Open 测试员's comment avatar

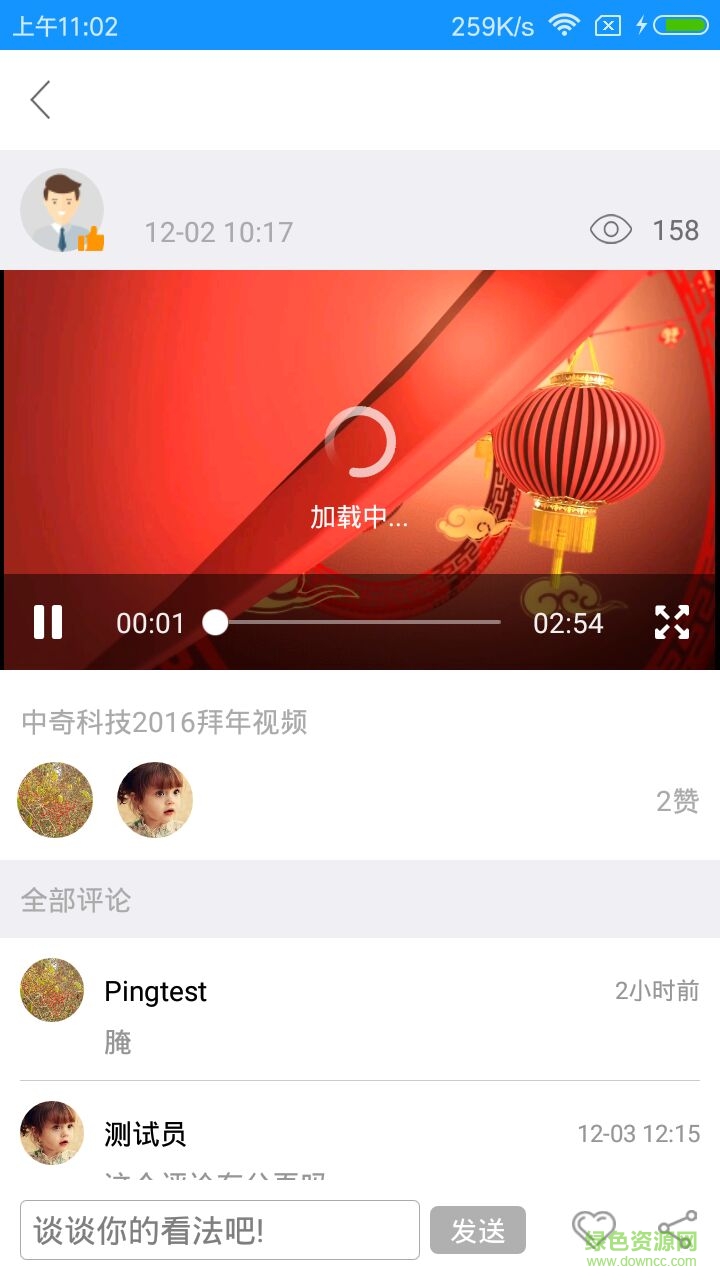[52, 1133]
